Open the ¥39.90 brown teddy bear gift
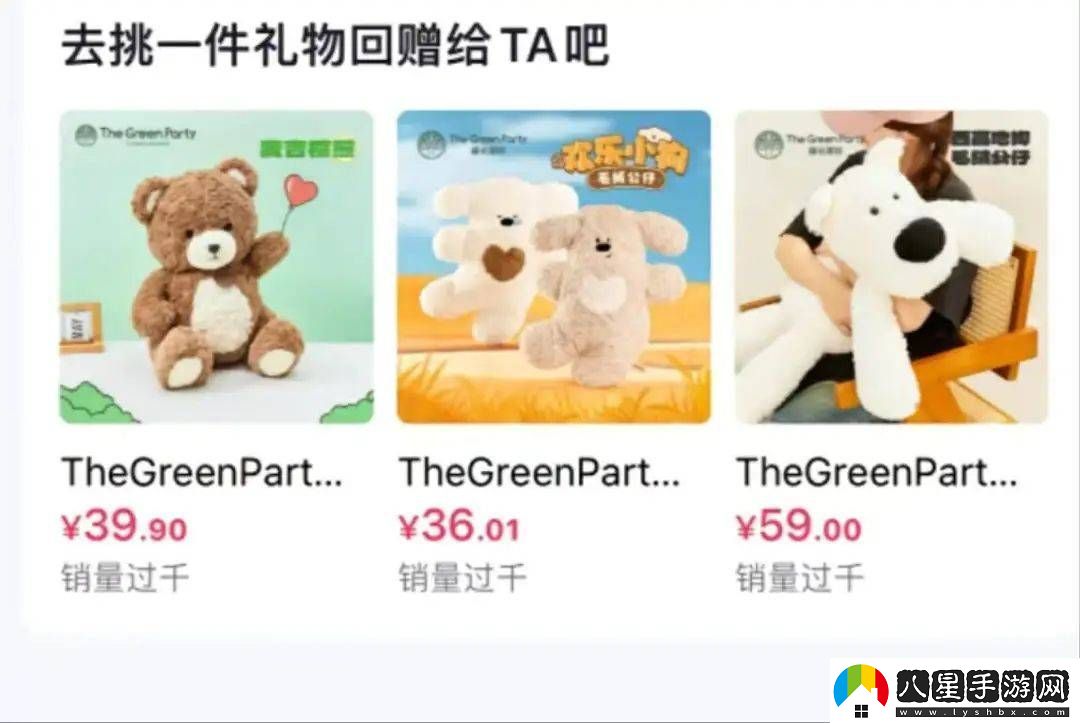 click(x=216, y=267)
